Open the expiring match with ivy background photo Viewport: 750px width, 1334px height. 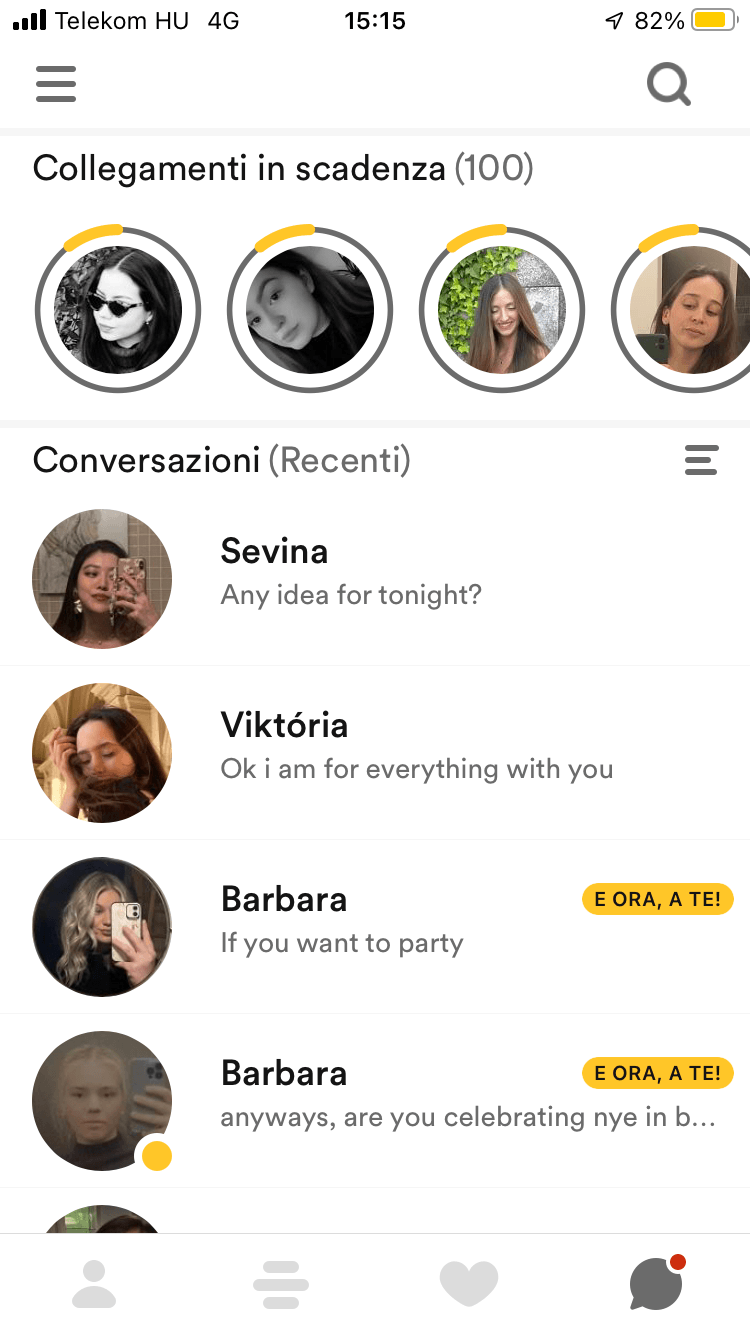[502, 310]
